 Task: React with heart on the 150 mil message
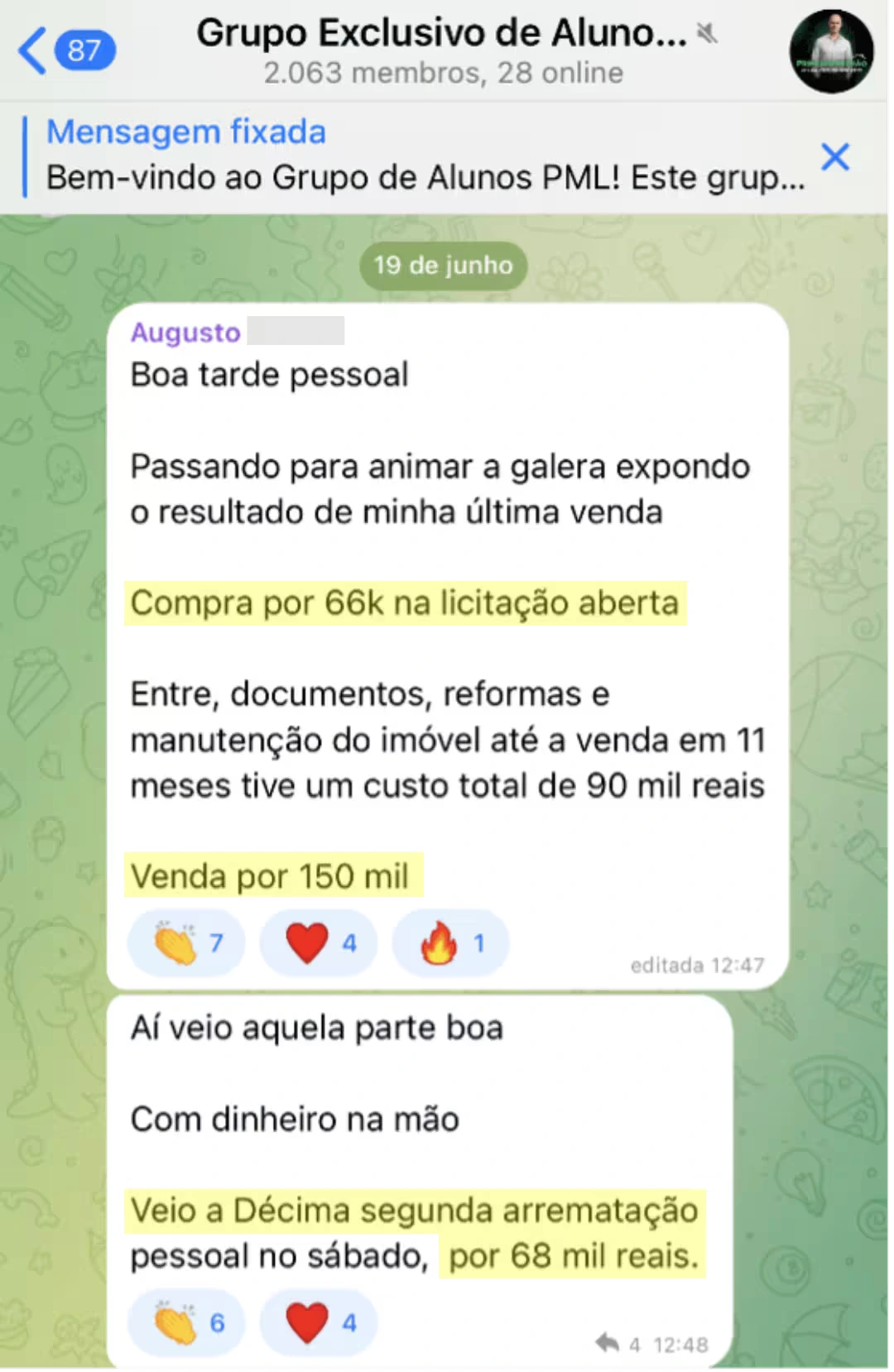319,943
